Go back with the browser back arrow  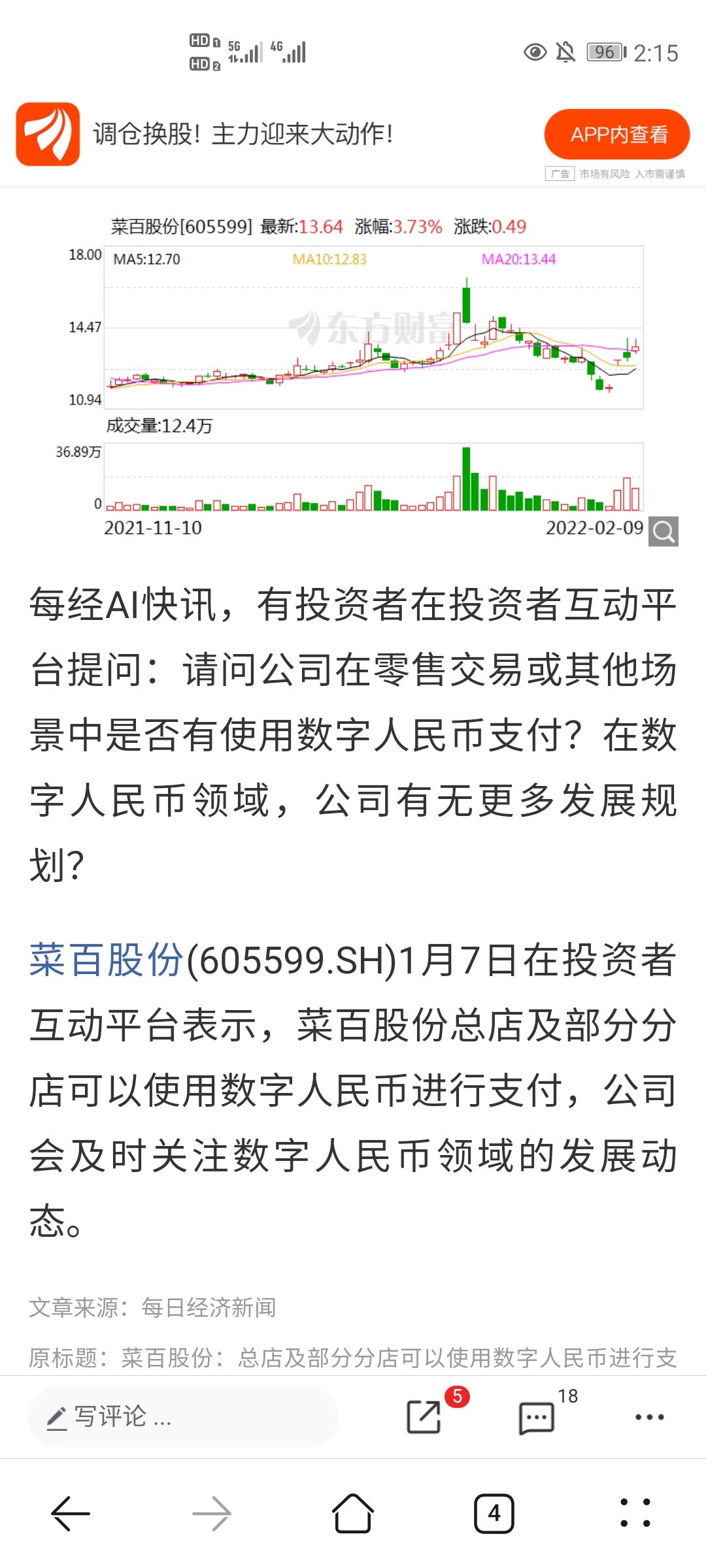coord(71,1513)
